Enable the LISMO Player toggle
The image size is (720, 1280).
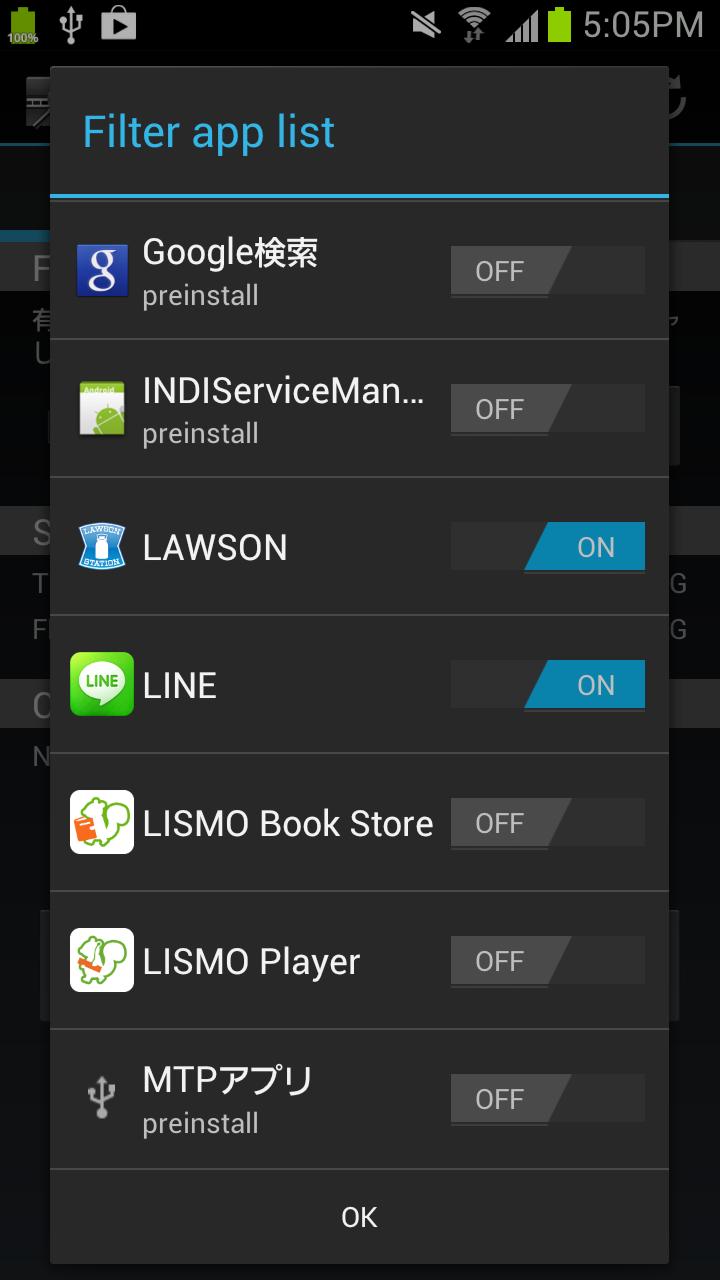point(547,961)
